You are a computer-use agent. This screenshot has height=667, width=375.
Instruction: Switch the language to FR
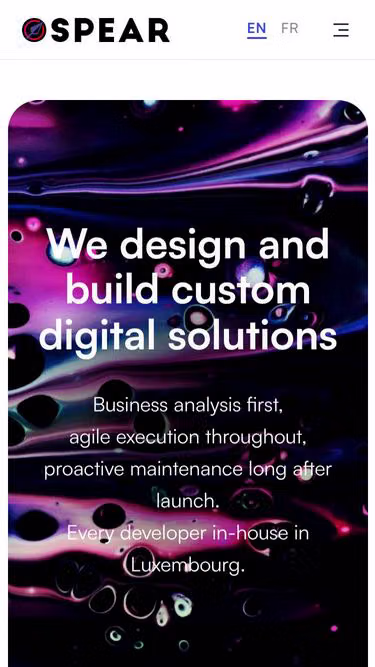[290, 29]
